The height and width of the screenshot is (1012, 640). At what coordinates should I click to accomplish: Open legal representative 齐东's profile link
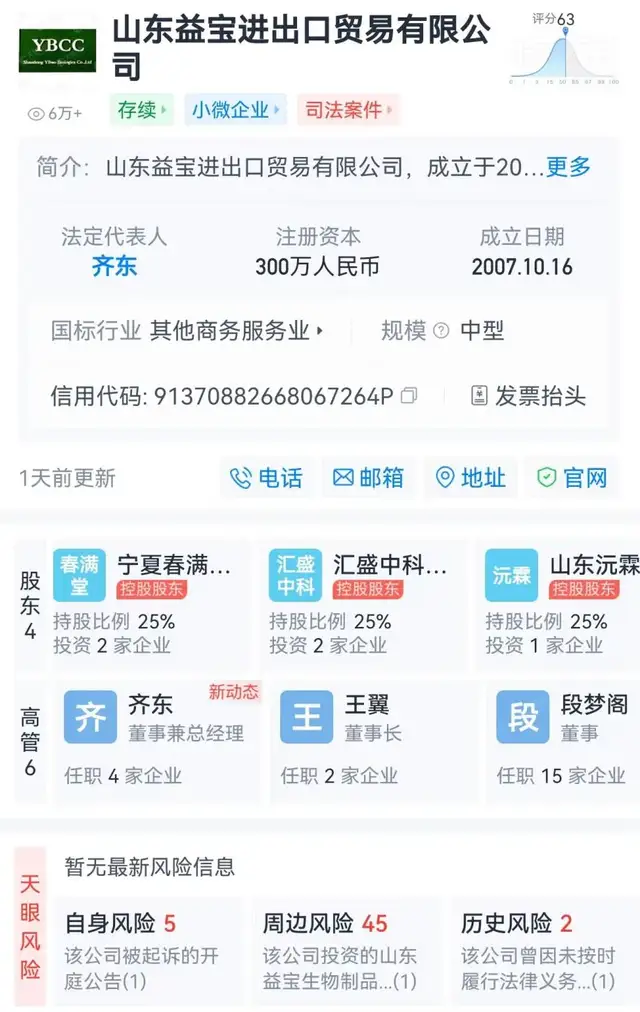point(114,266)
